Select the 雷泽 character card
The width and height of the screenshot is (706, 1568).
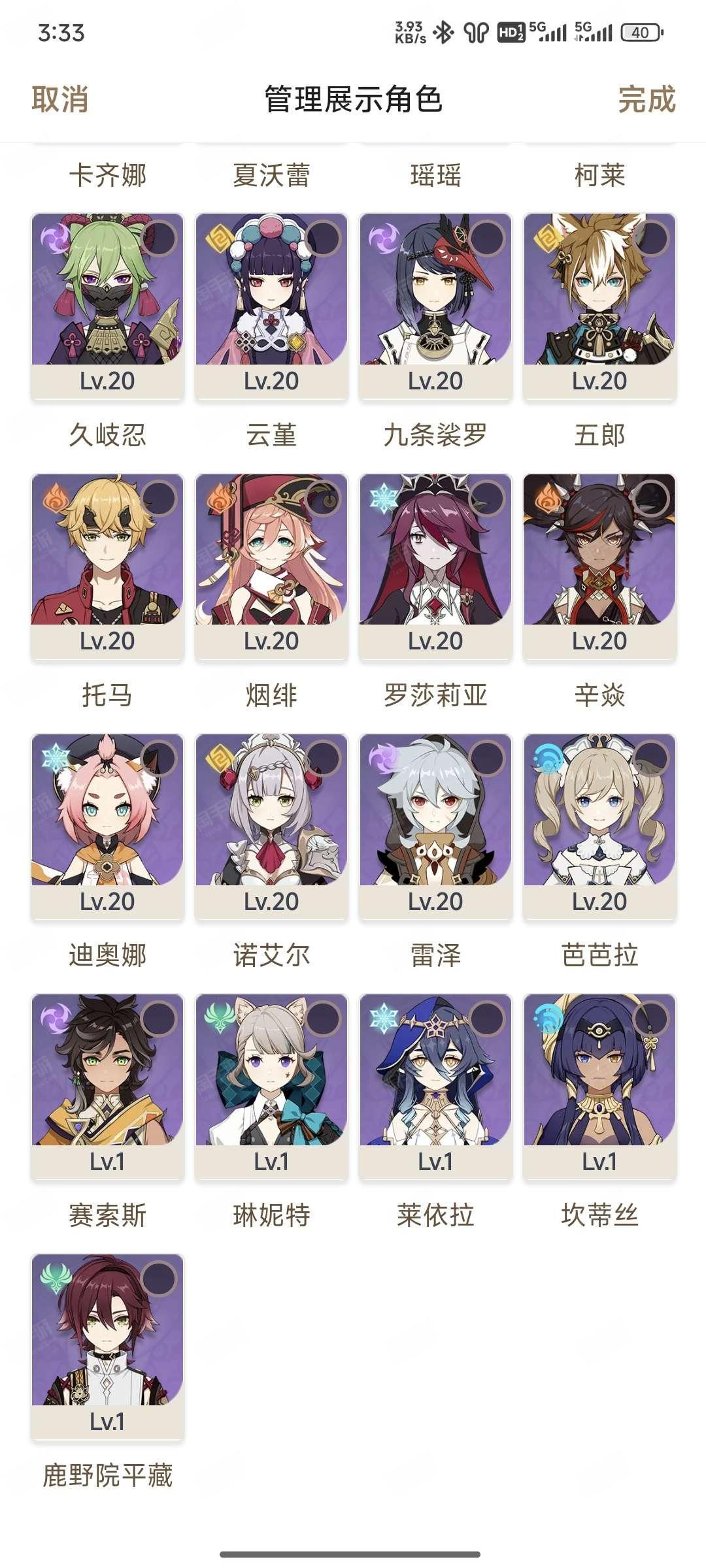click(436, 826)
